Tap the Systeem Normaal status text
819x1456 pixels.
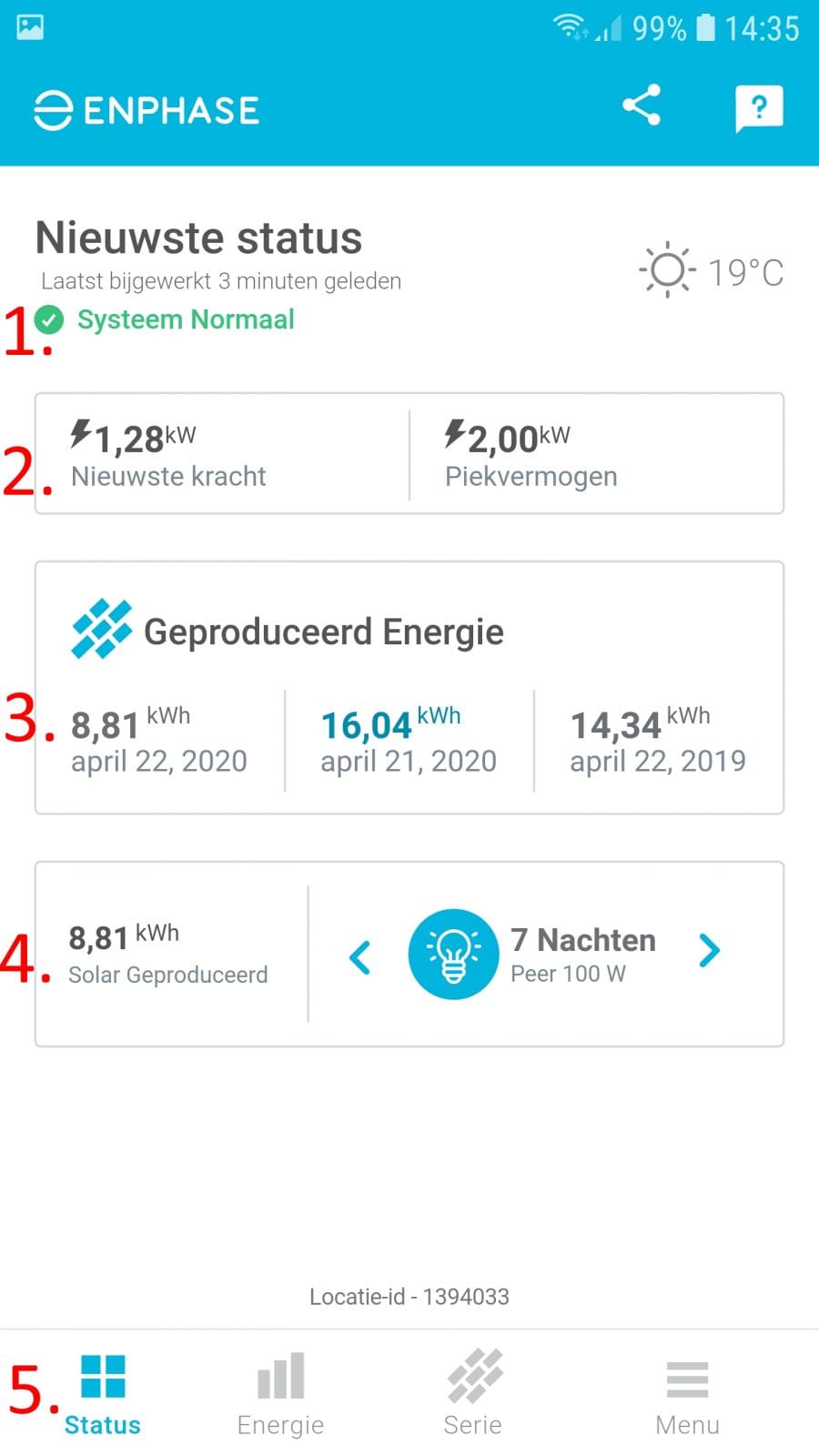tap(186, 319)
